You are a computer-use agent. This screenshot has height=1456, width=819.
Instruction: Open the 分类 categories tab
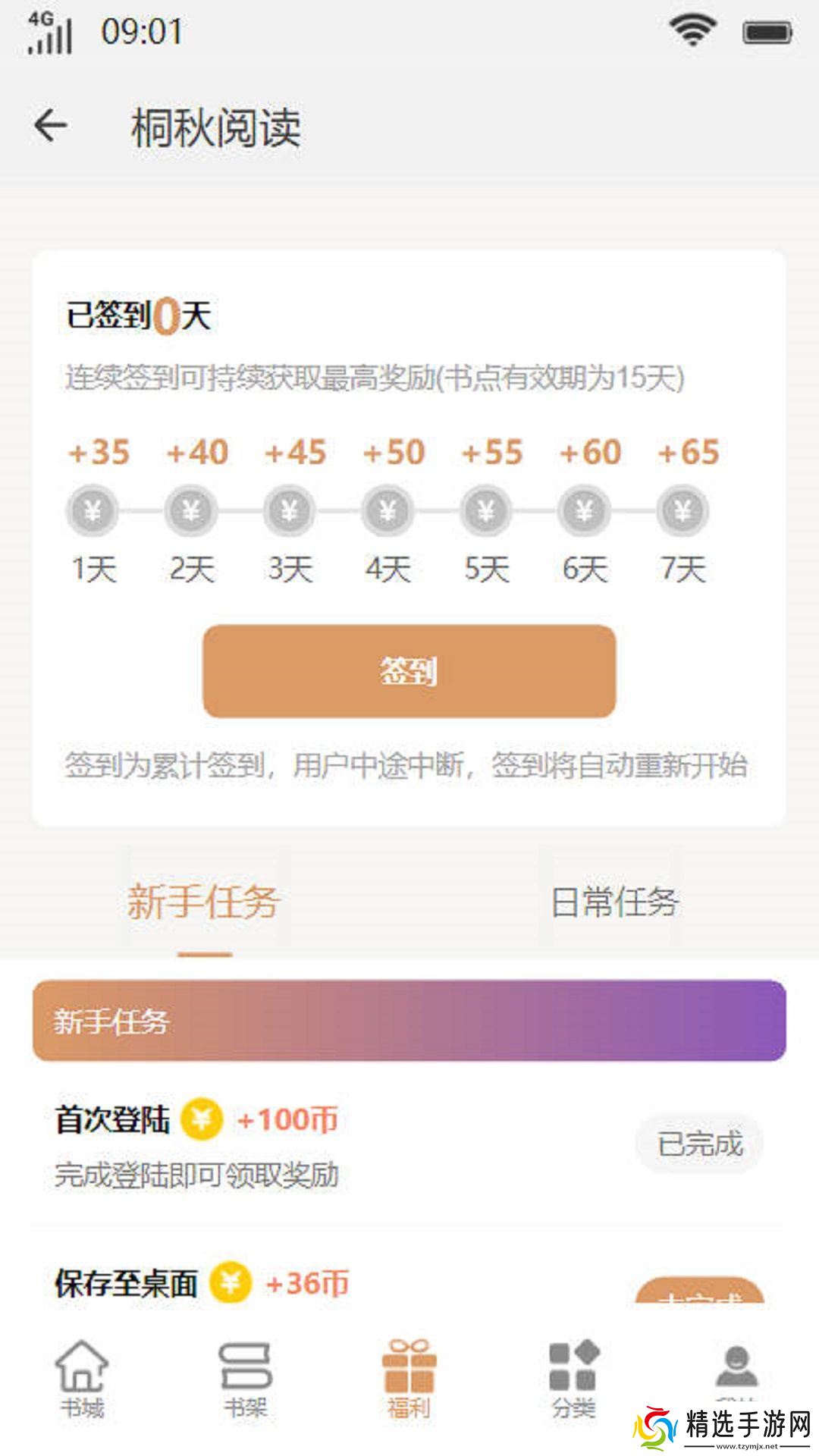573,1380
